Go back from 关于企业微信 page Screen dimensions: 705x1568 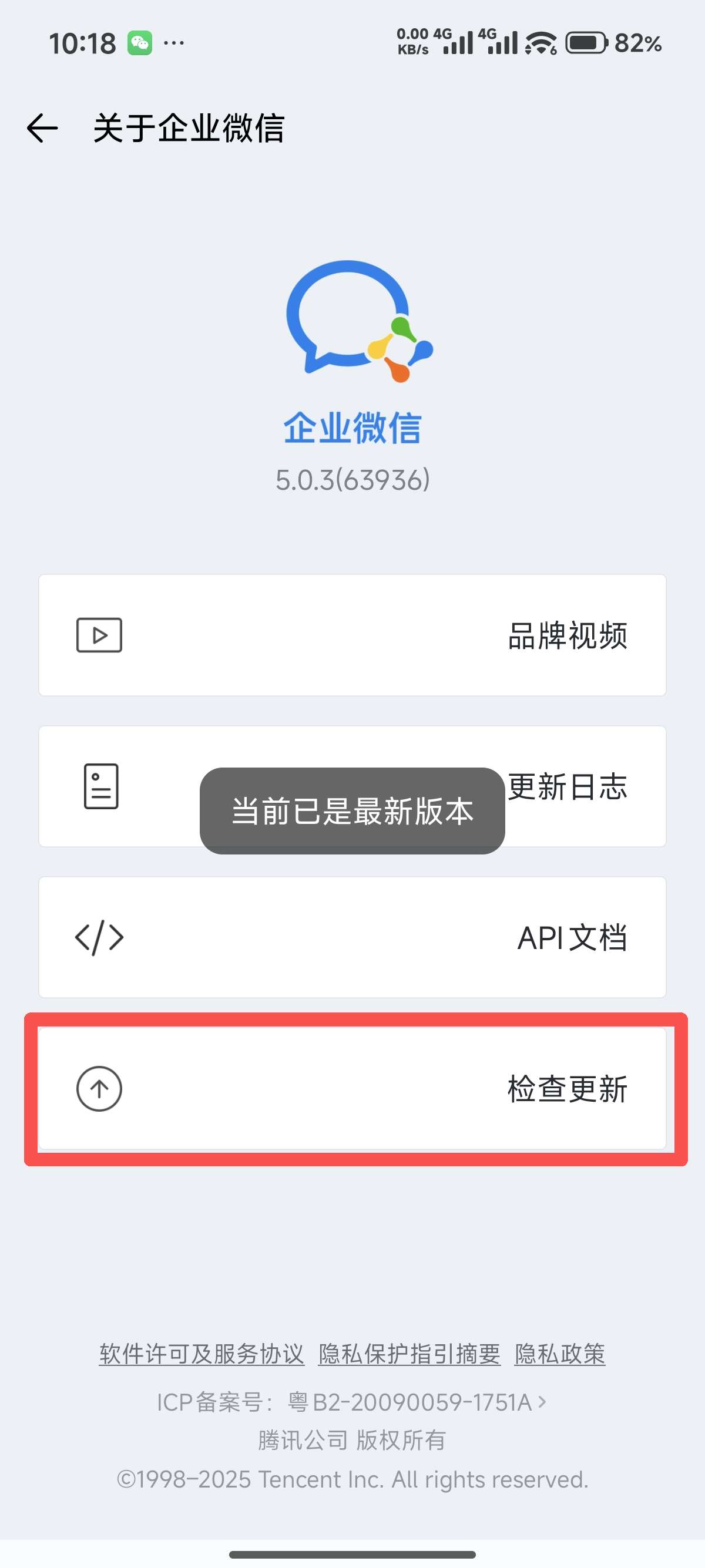pyautogui.click(x=43, y=129)
